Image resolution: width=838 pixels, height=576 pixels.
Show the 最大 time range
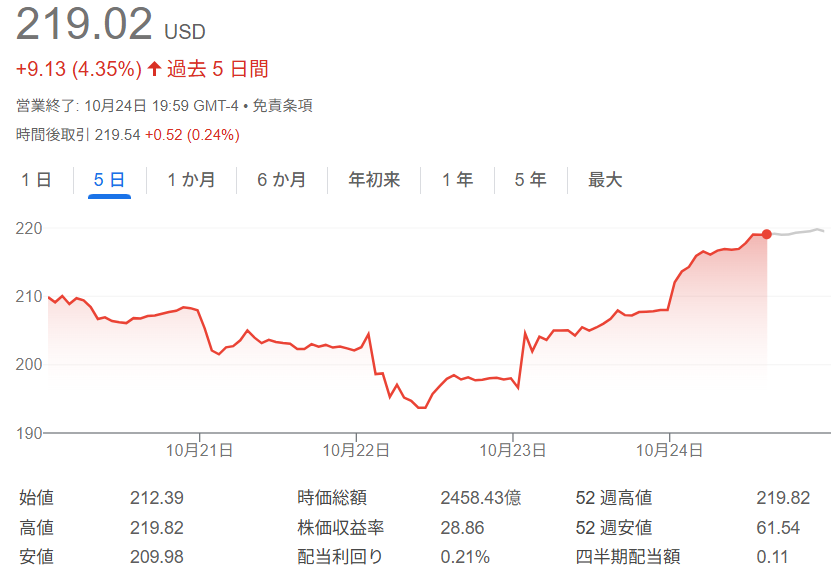[x=605, y=180]
